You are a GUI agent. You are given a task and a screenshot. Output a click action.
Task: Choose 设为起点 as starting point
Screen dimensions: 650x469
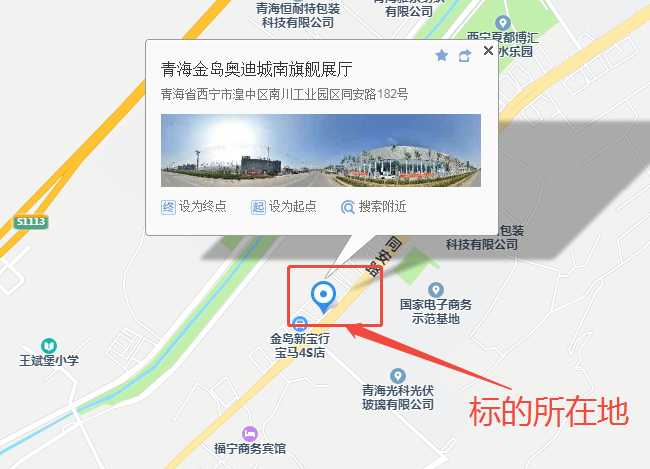click(x=284, y=207)
